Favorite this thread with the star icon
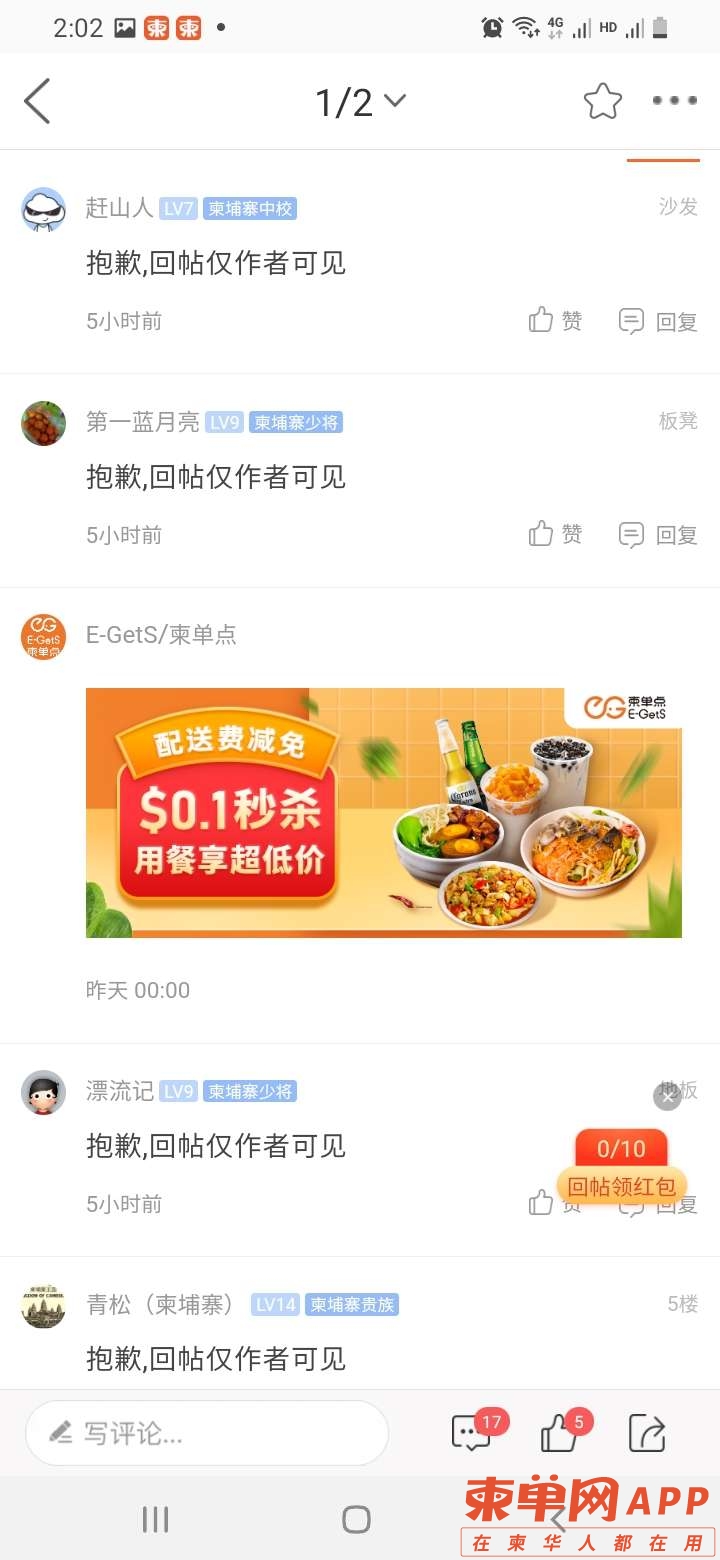This screenshot has width=720, height=1560. 602,101
